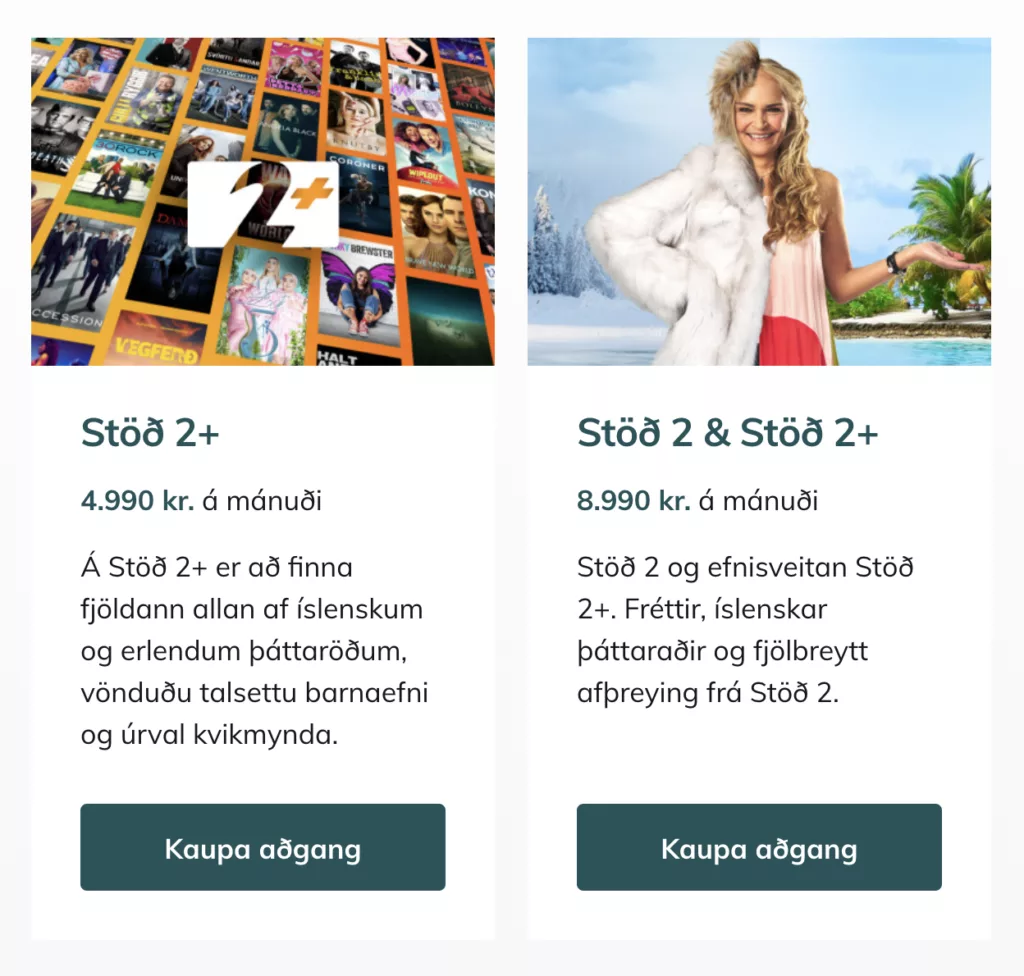Open the Stöð 2+ subscription card image

[263, 201]
